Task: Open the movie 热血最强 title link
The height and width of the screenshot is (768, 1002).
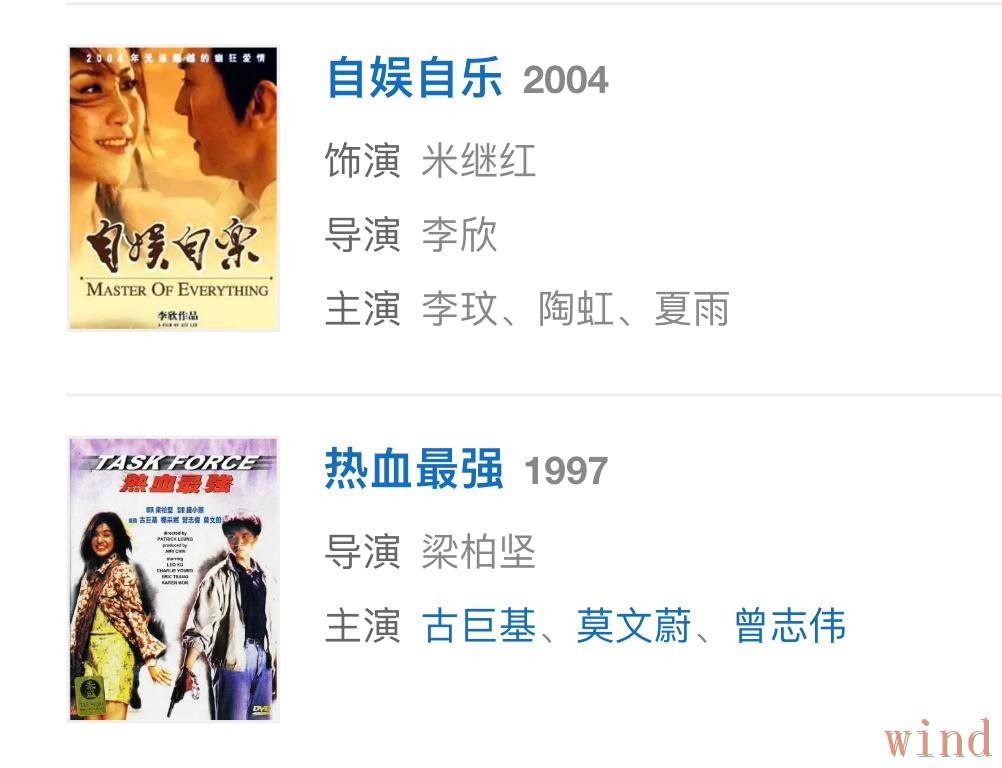Action: [414, 469]
